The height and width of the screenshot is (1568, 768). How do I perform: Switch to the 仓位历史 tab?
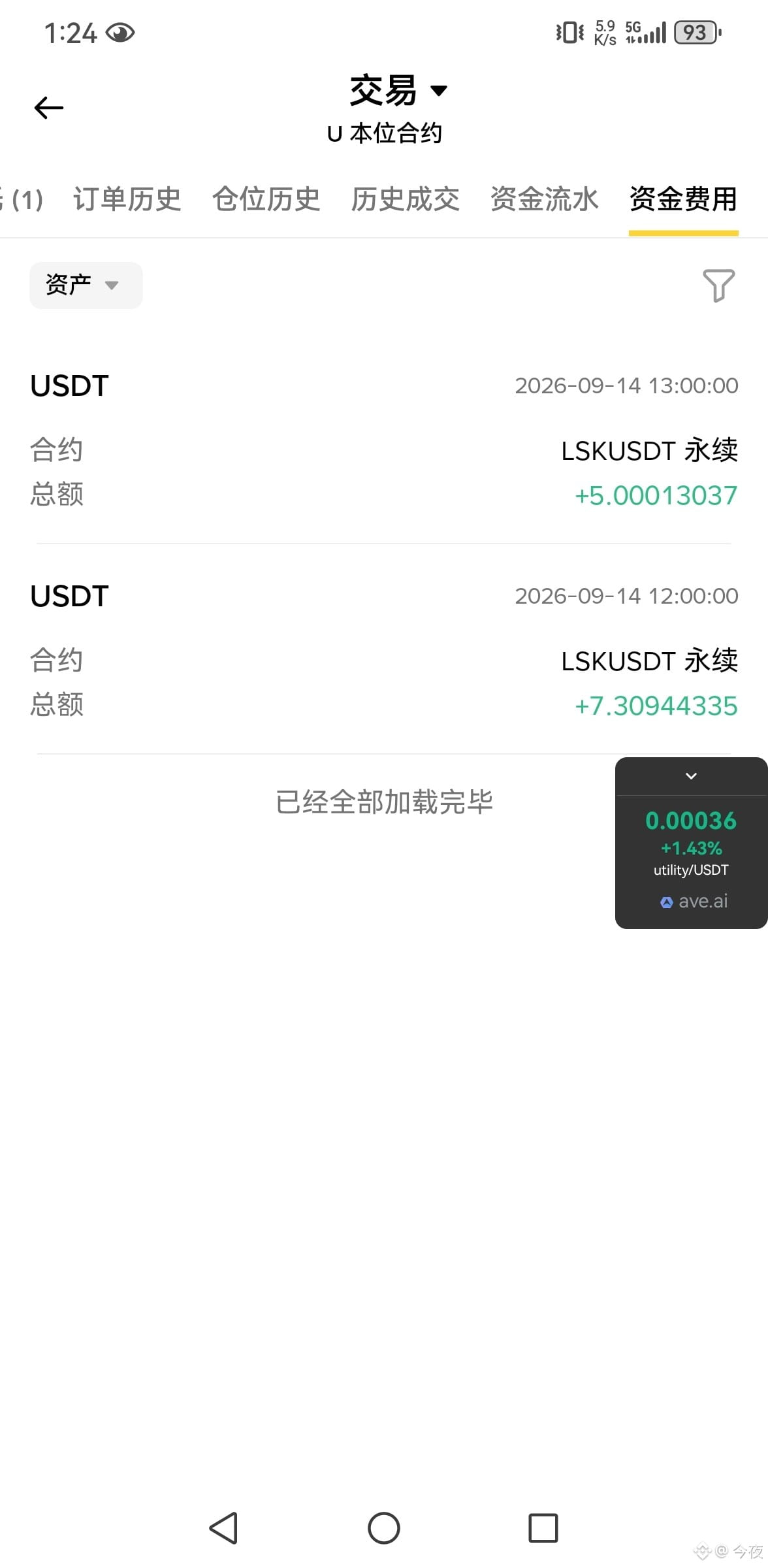pyautogui.click(x=266, y=199)
